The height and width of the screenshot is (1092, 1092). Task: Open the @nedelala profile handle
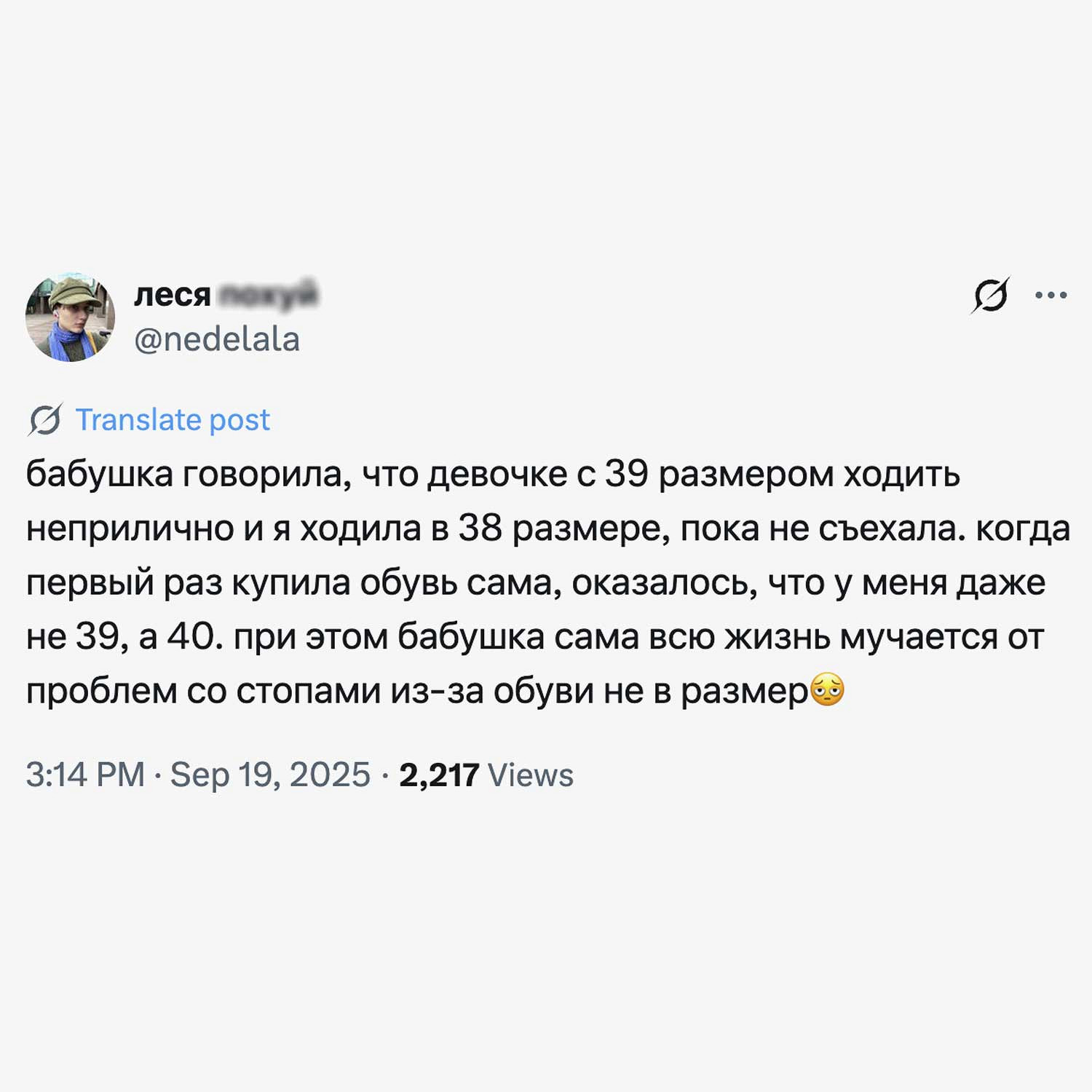click(x=217, y=339)
